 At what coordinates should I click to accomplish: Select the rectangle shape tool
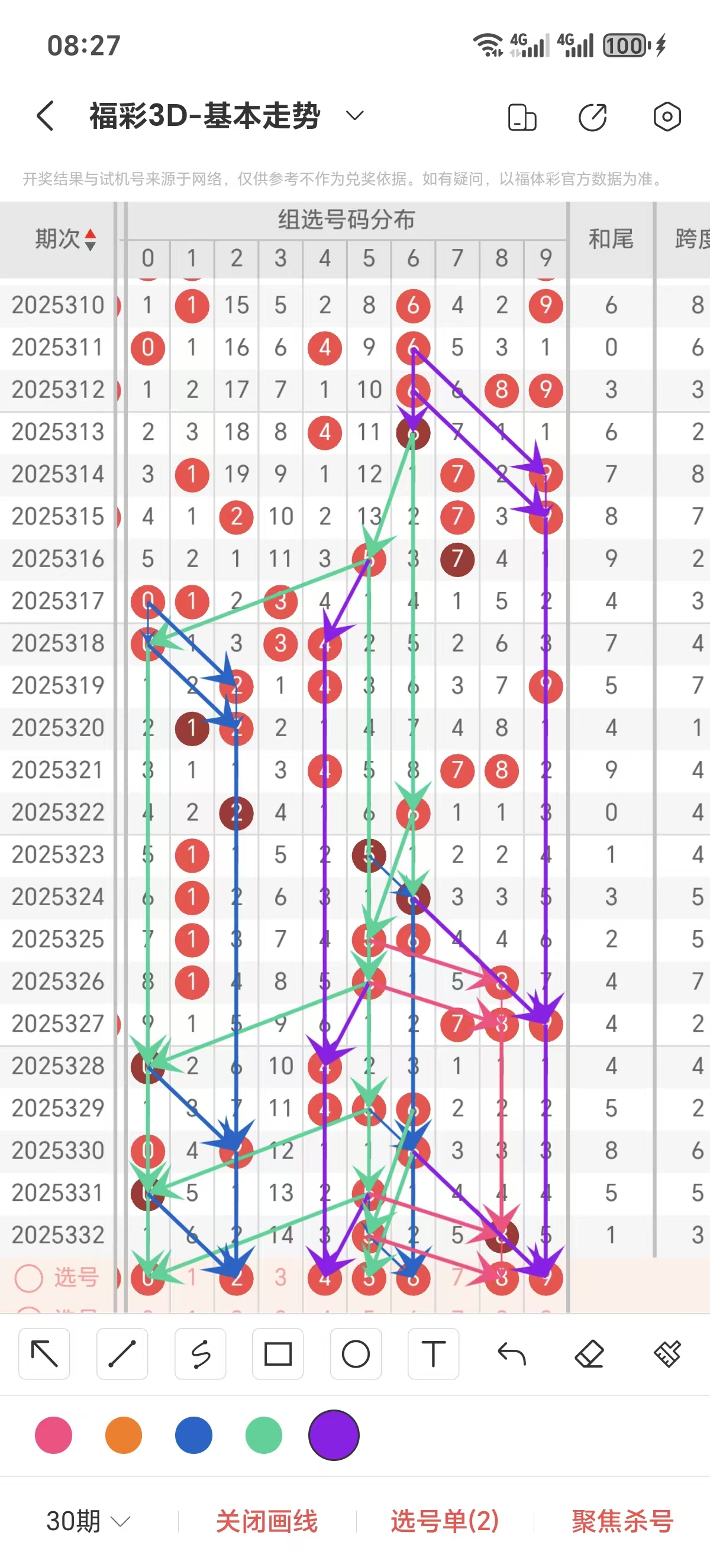(278, 1354)
